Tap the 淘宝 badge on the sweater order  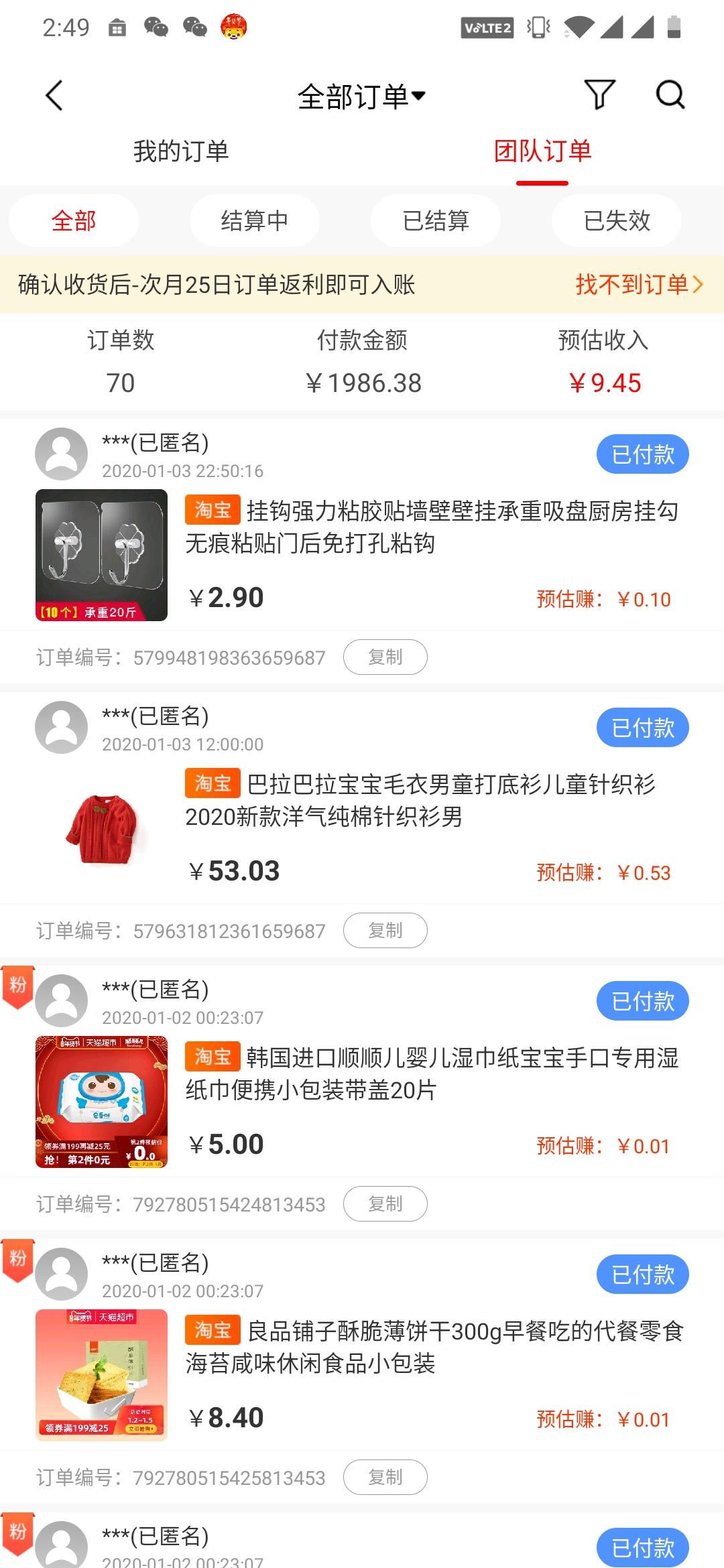coord(212,785)
